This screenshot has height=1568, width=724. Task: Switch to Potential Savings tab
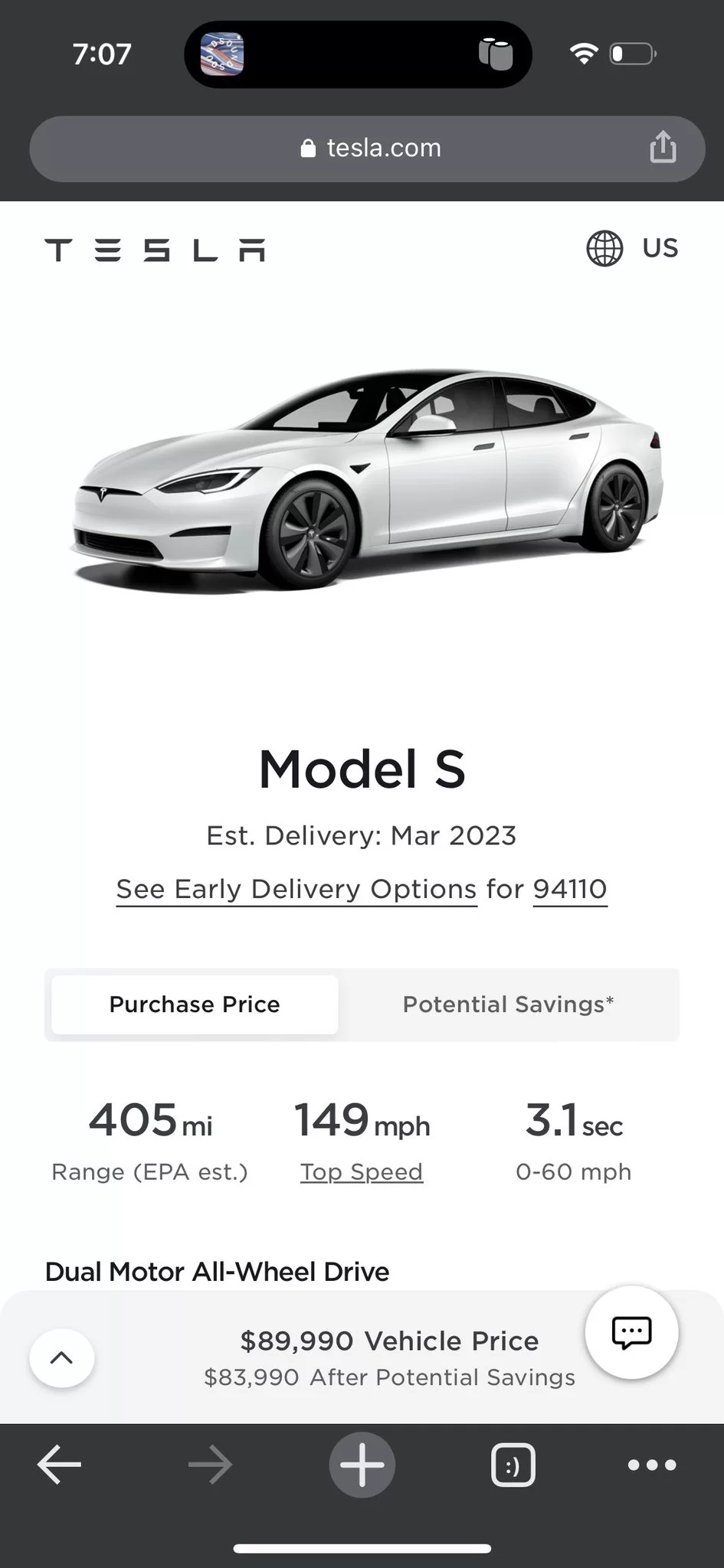[509, 1004]
